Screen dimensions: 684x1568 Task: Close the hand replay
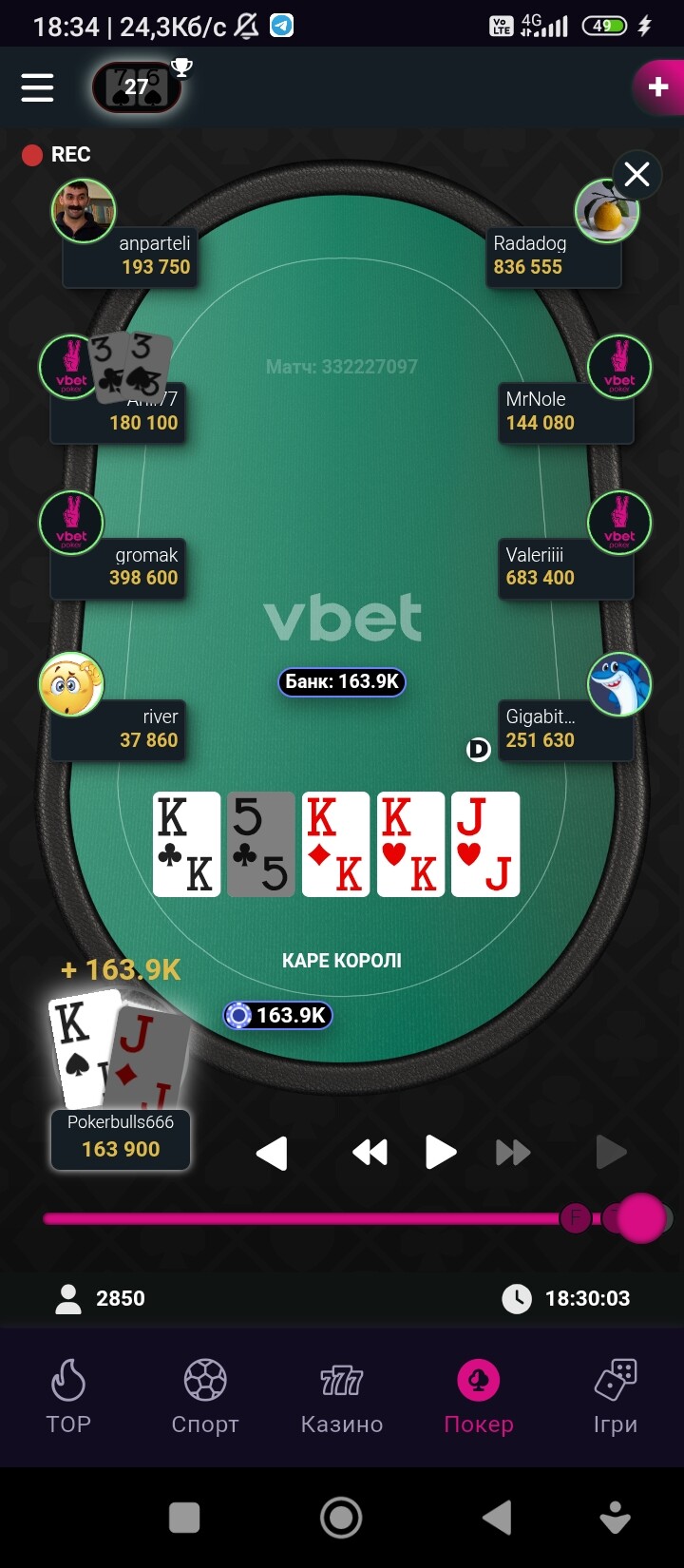pyautogui.click(x=636, y=174)
